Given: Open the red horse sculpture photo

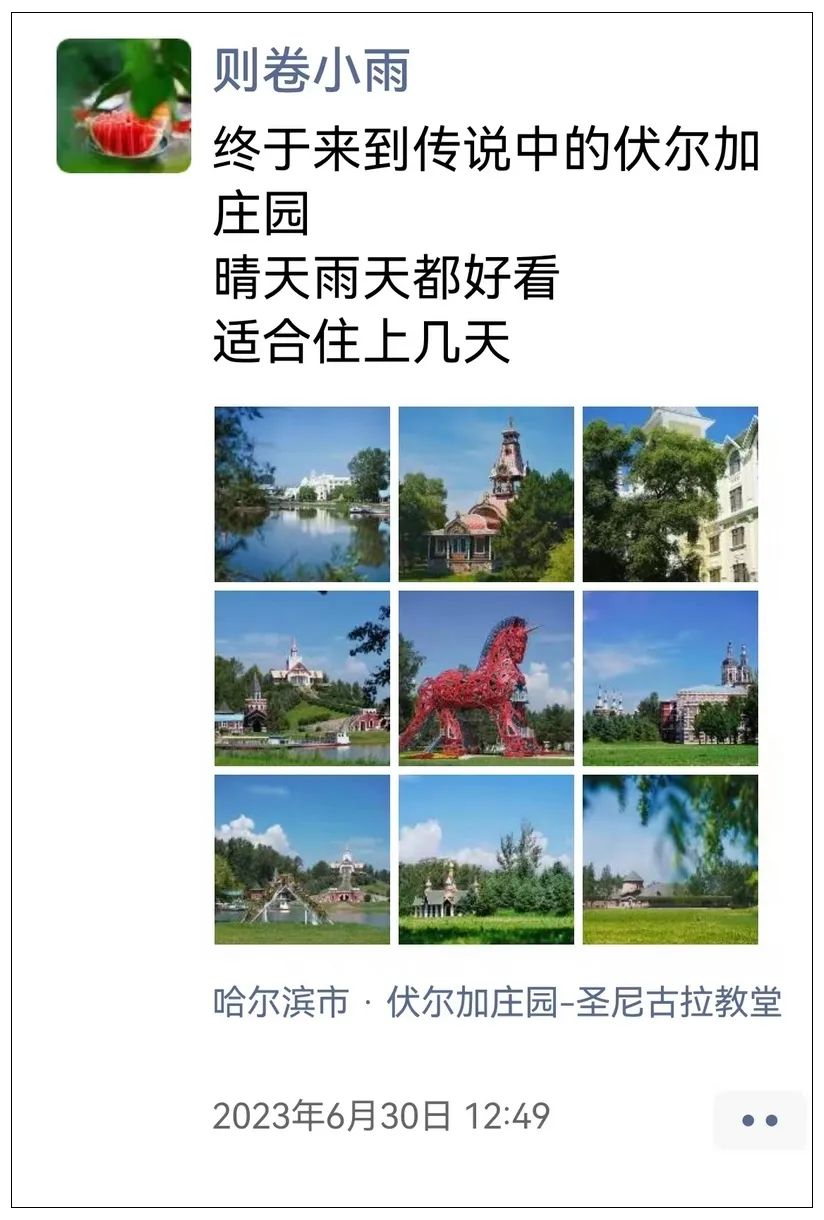Looking at the screenshot, I should tap(486, 678).
